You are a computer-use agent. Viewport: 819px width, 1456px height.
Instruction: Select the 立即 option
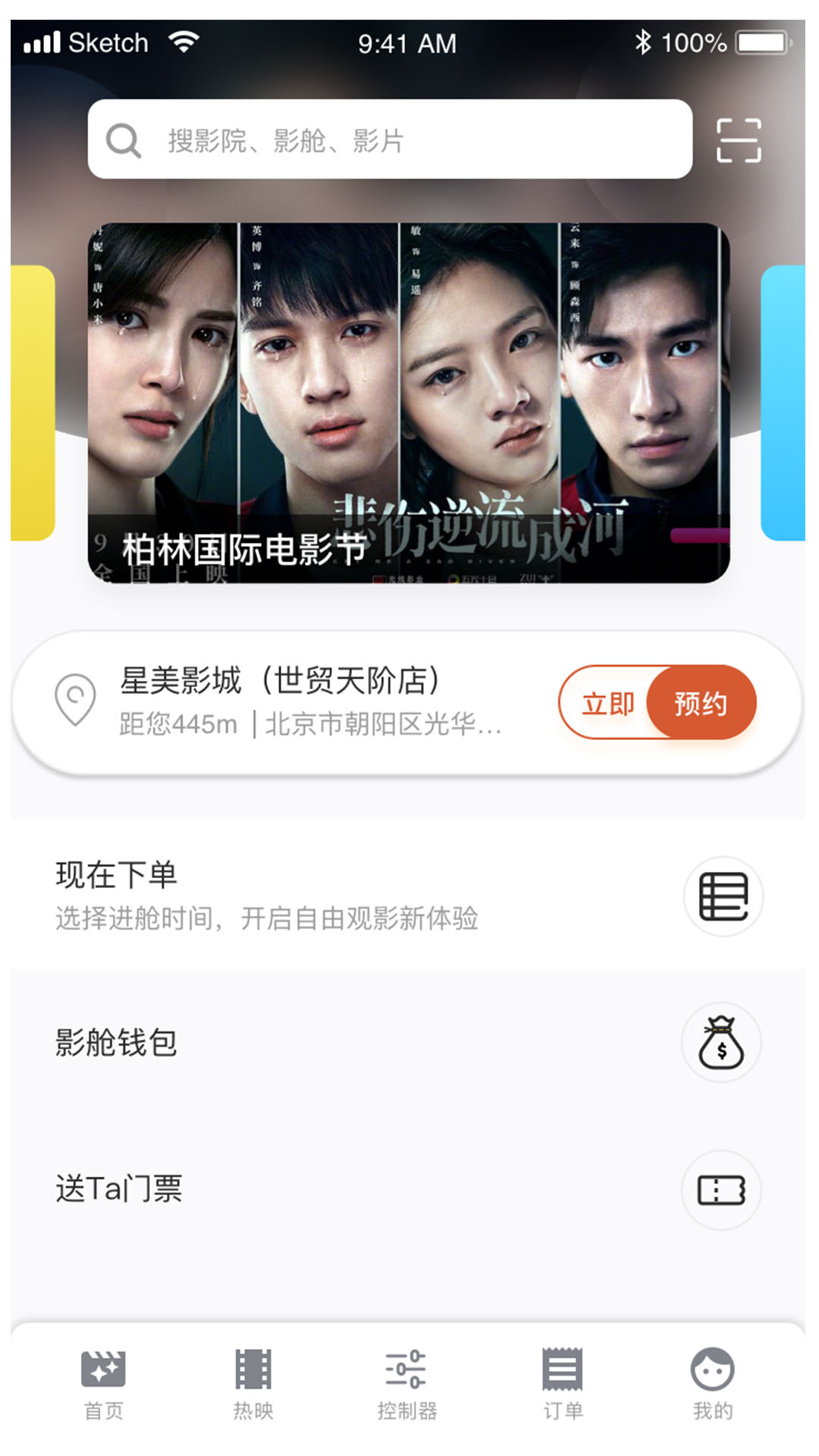607,703
